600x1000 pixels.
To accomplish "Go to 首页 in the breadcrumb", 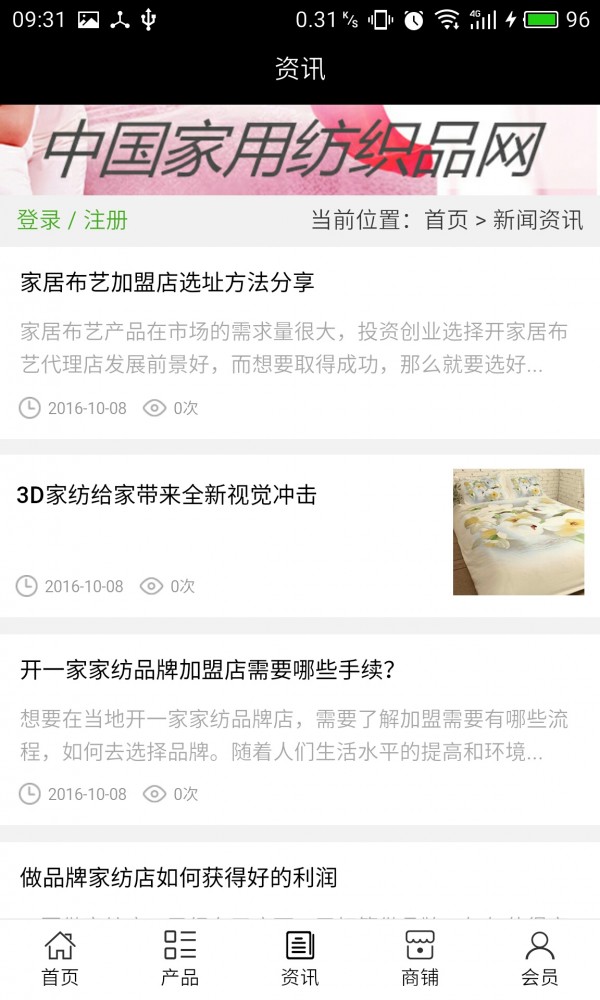I will [x=446, y=220].
